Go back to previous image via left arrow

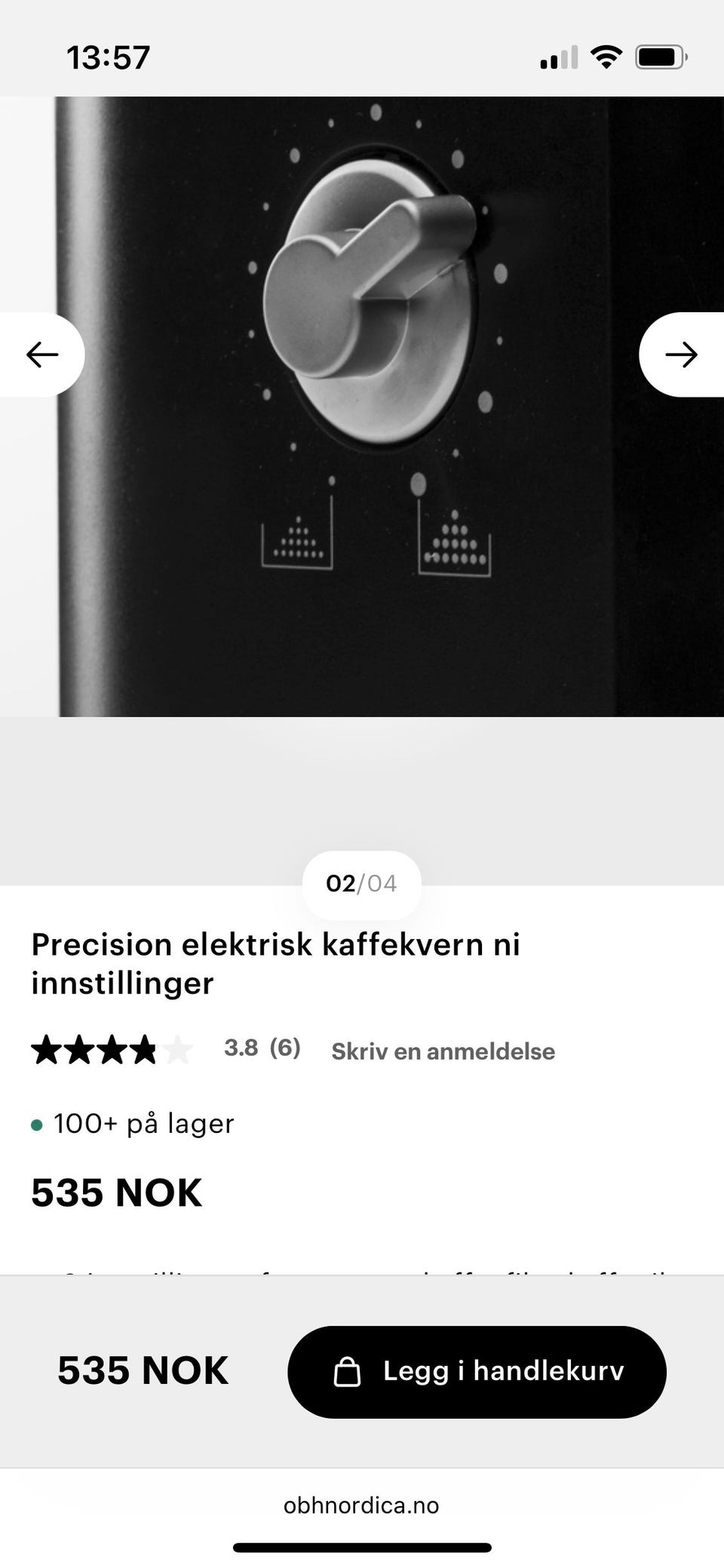coord(41,354)
